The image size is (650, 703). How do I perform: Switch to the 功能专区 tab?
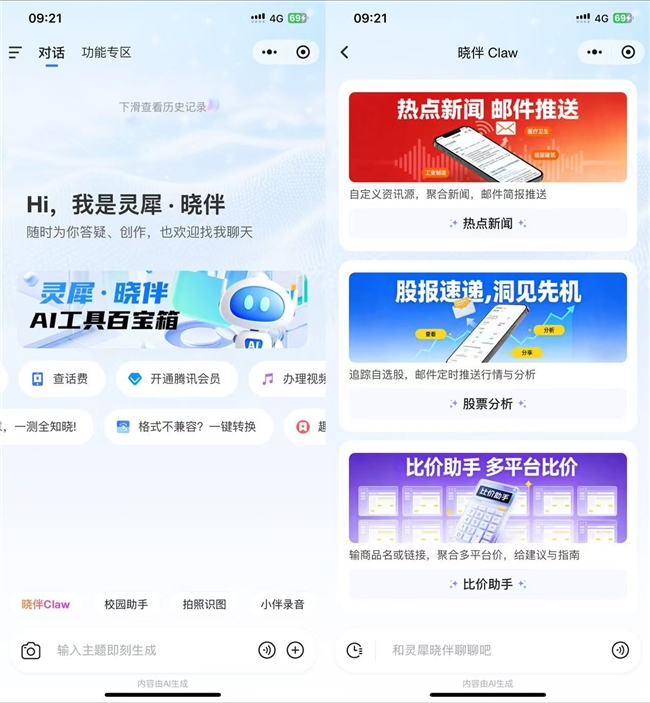coord(106,52)
